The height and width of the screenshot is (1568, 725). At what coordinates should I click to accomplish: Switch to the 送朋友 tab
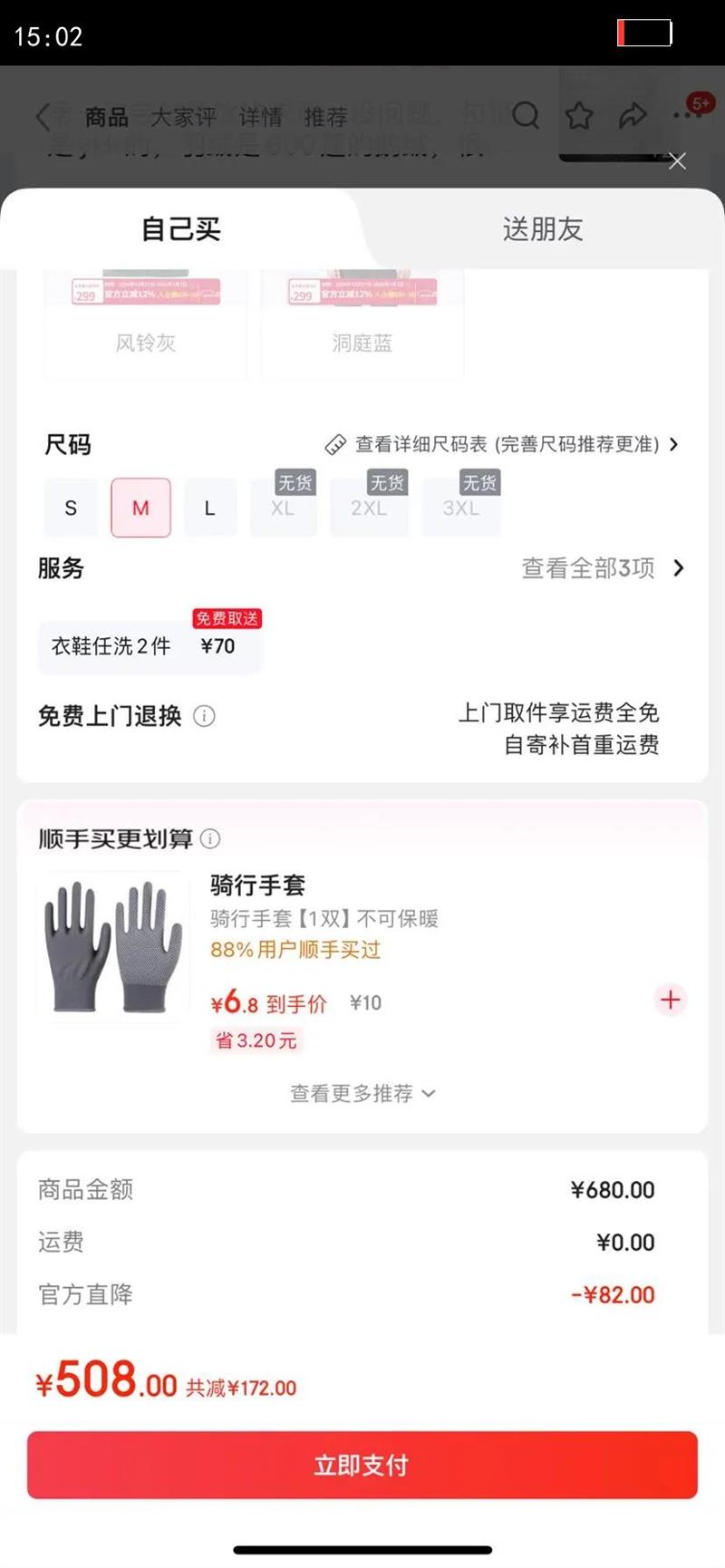542,229
